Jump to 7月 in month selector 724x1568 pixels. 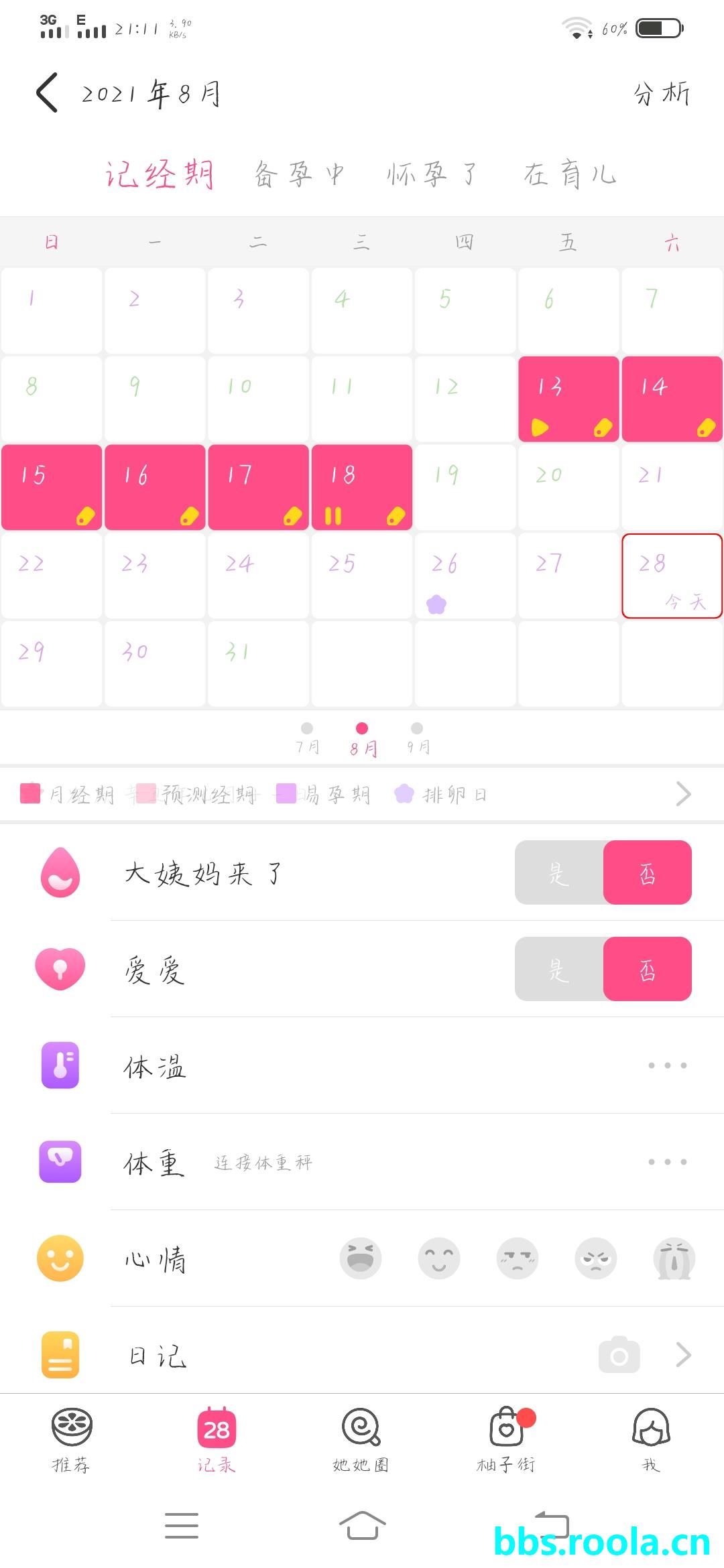click(307, 738)
